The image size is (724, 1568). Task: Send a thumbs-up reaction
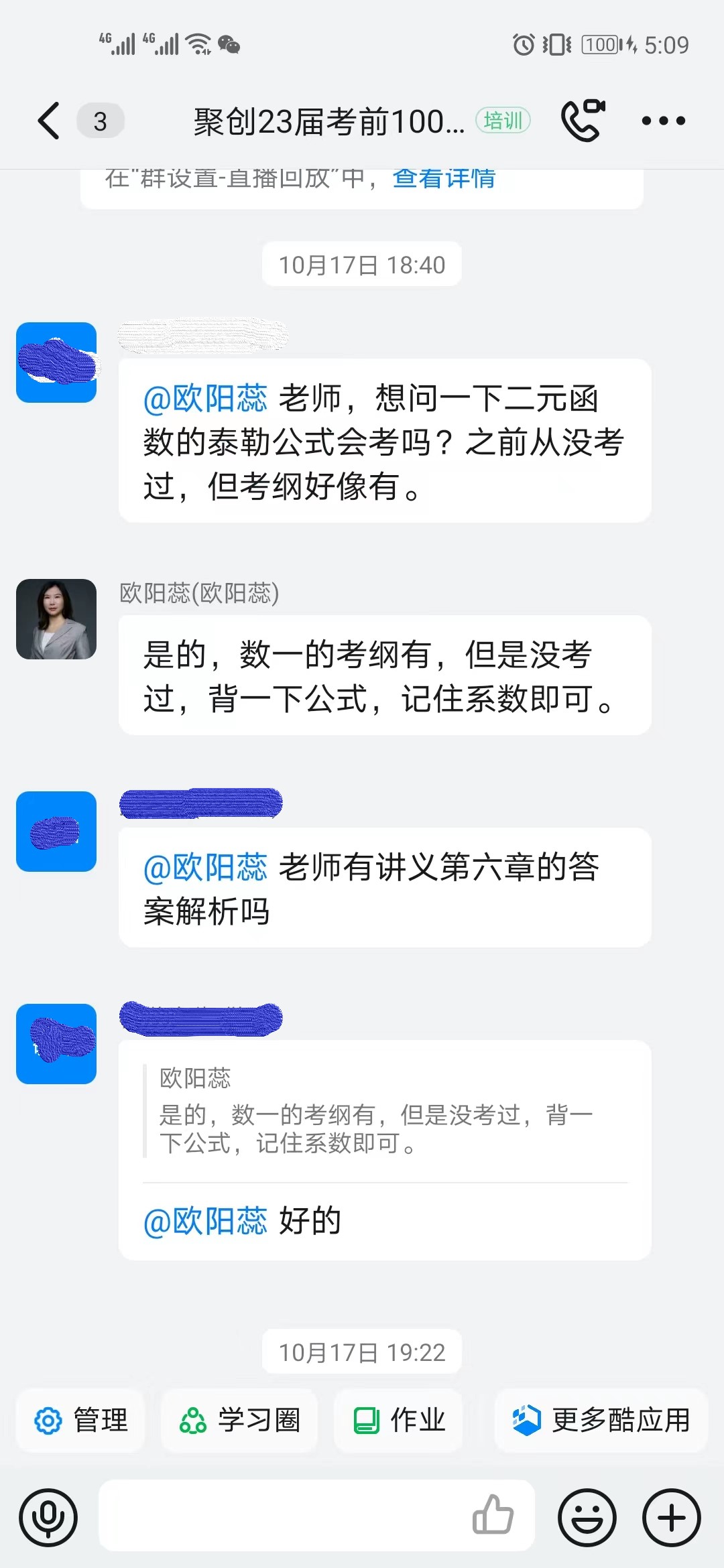click(493, 1514)
